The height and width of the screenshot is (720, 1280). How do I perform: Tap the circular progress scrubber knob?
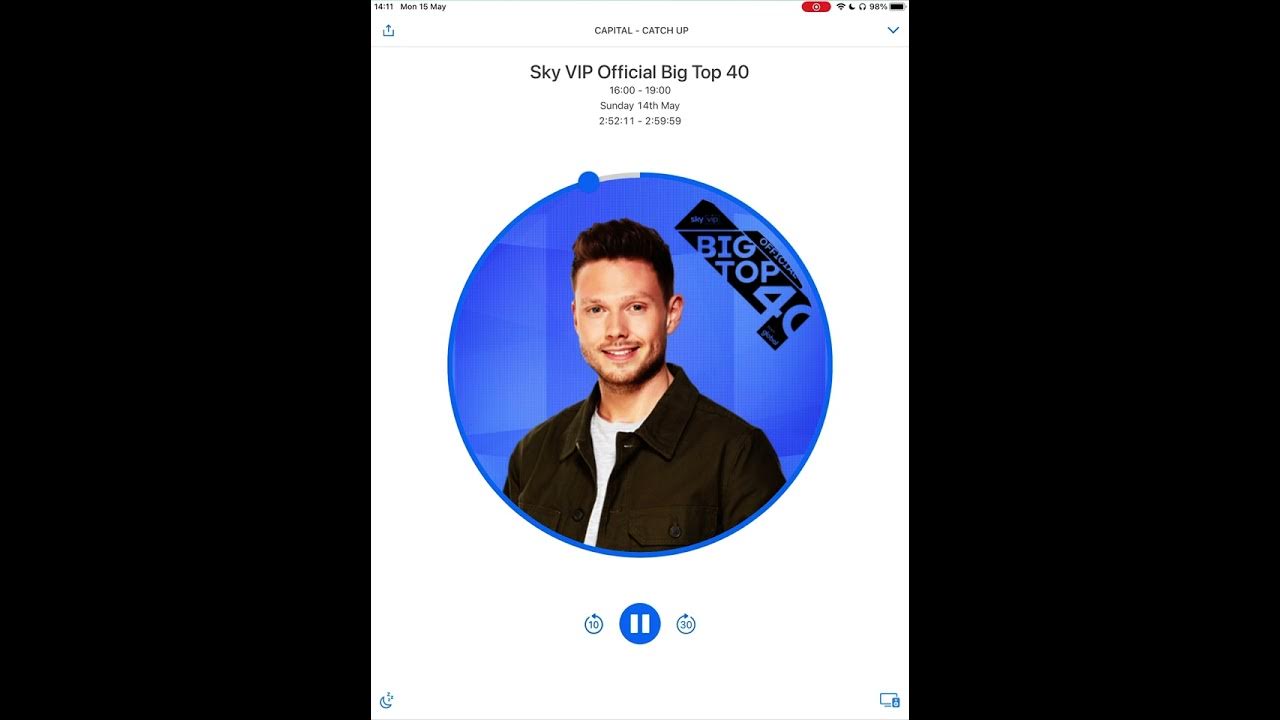[x=589, y=181]
